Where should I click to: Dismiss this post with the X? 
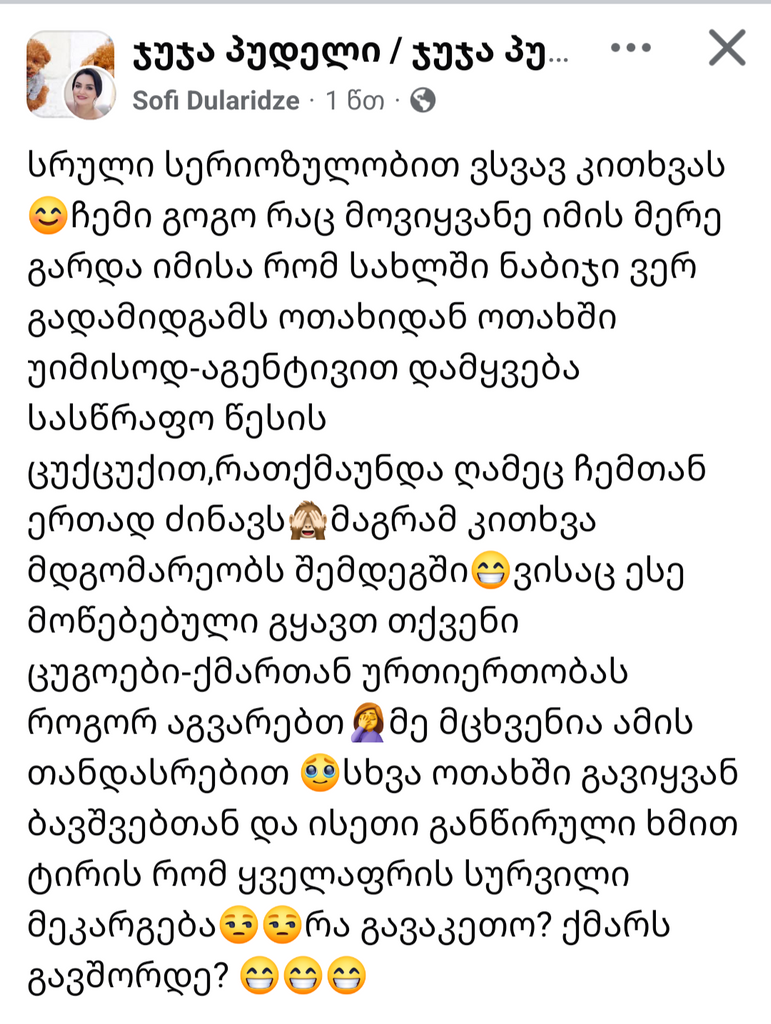tap(727, 47)
